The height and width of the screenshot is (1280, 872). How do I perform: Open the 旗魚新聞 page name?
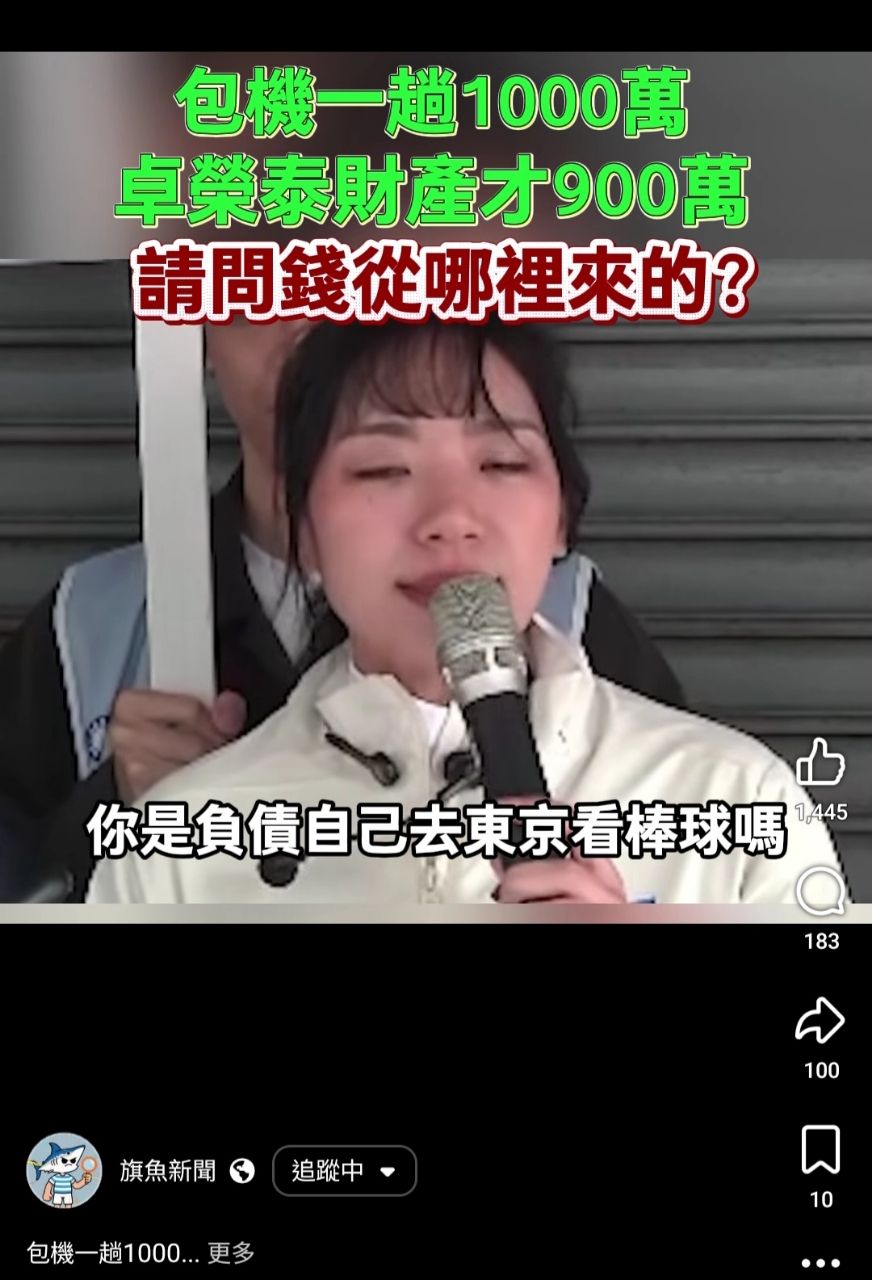(167, 1171)
